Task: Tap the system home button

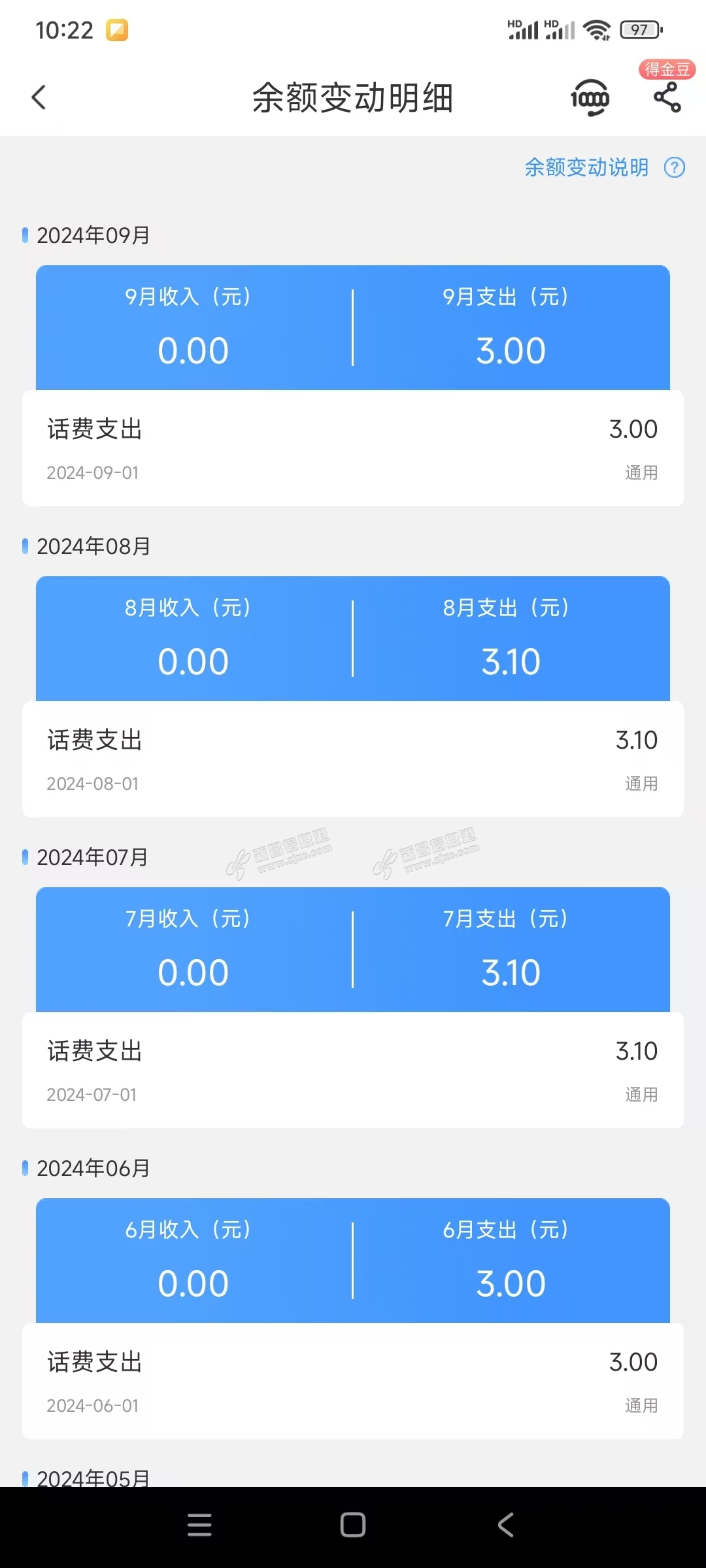Action: 353,1526
